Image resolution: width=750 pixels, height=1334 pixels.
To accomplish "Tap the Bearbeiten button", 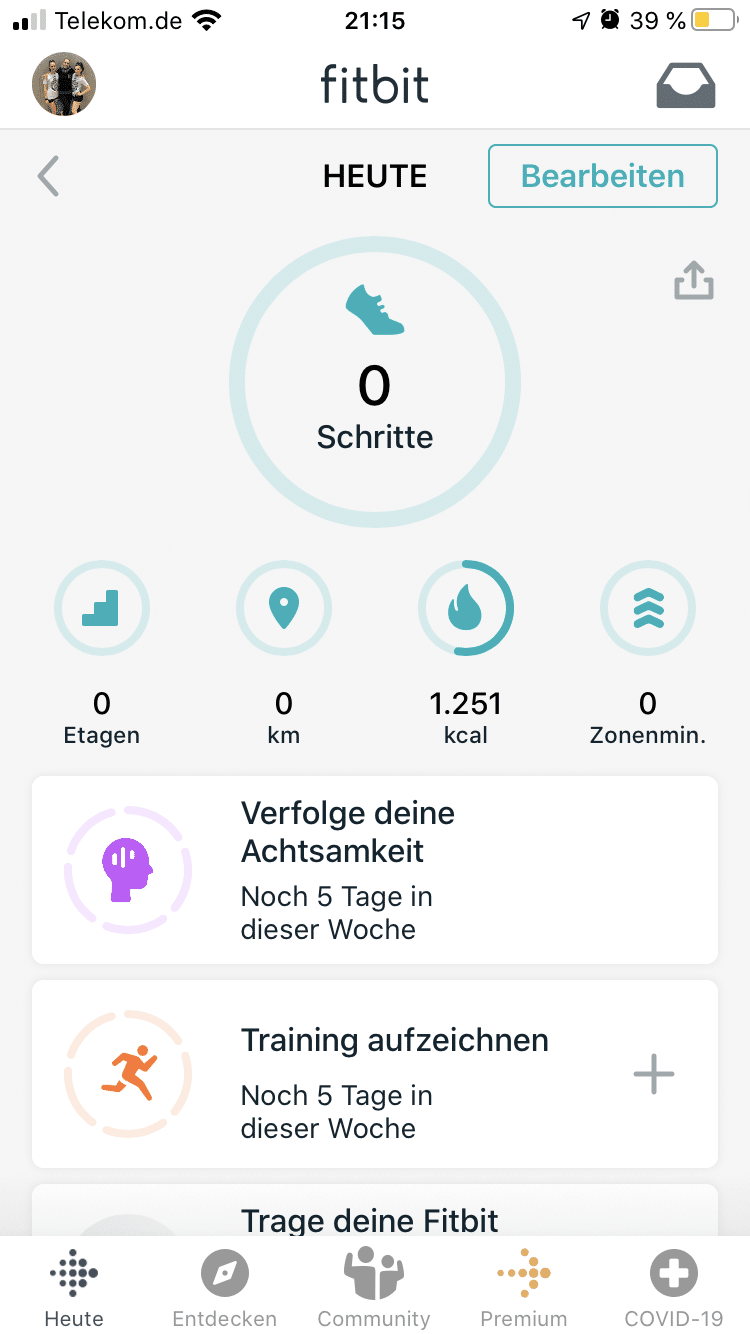I will [x=602, y=176].
